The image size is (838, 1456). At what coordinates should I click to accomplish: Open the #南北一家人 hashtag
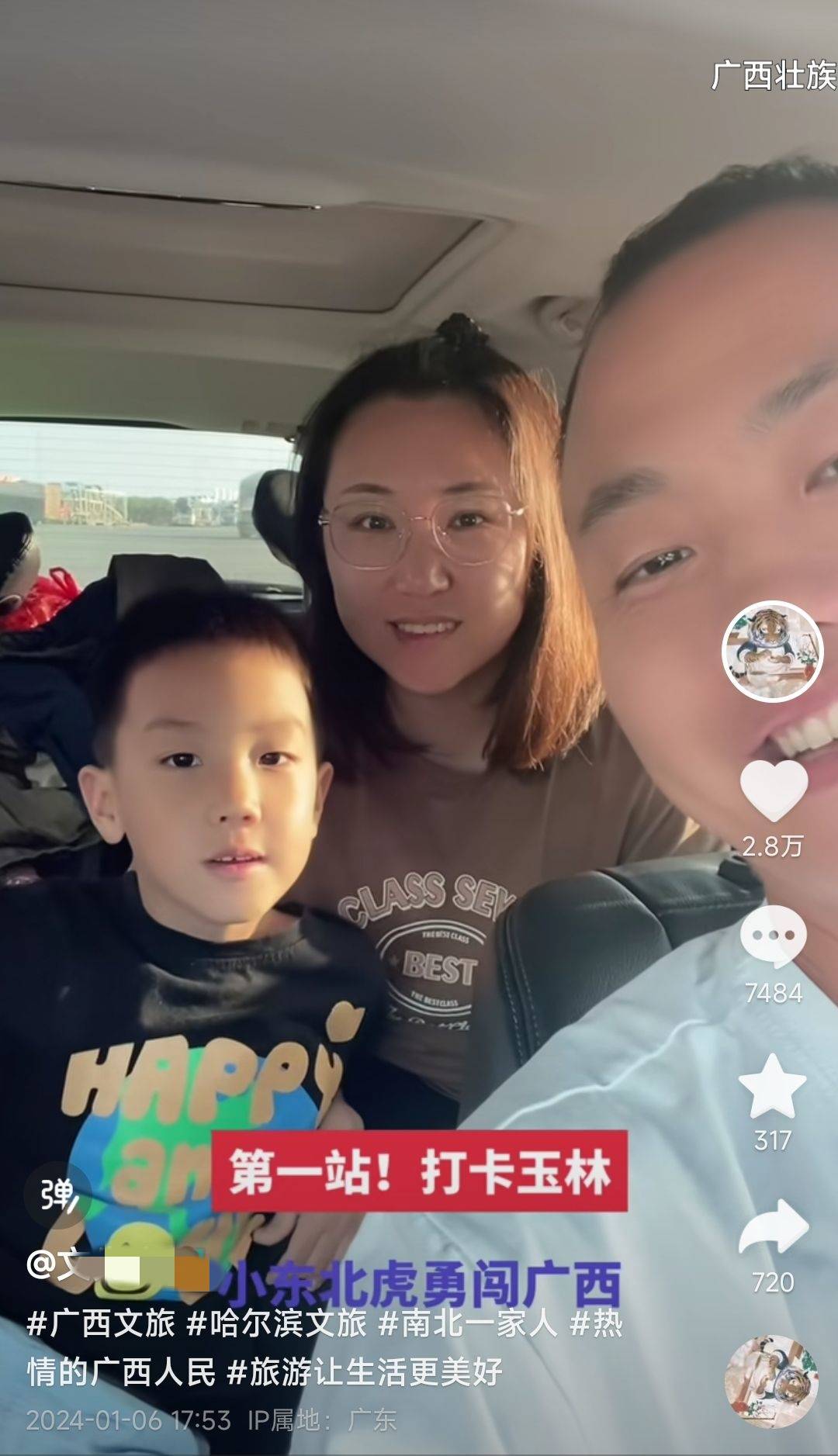tap(467, 1324)
